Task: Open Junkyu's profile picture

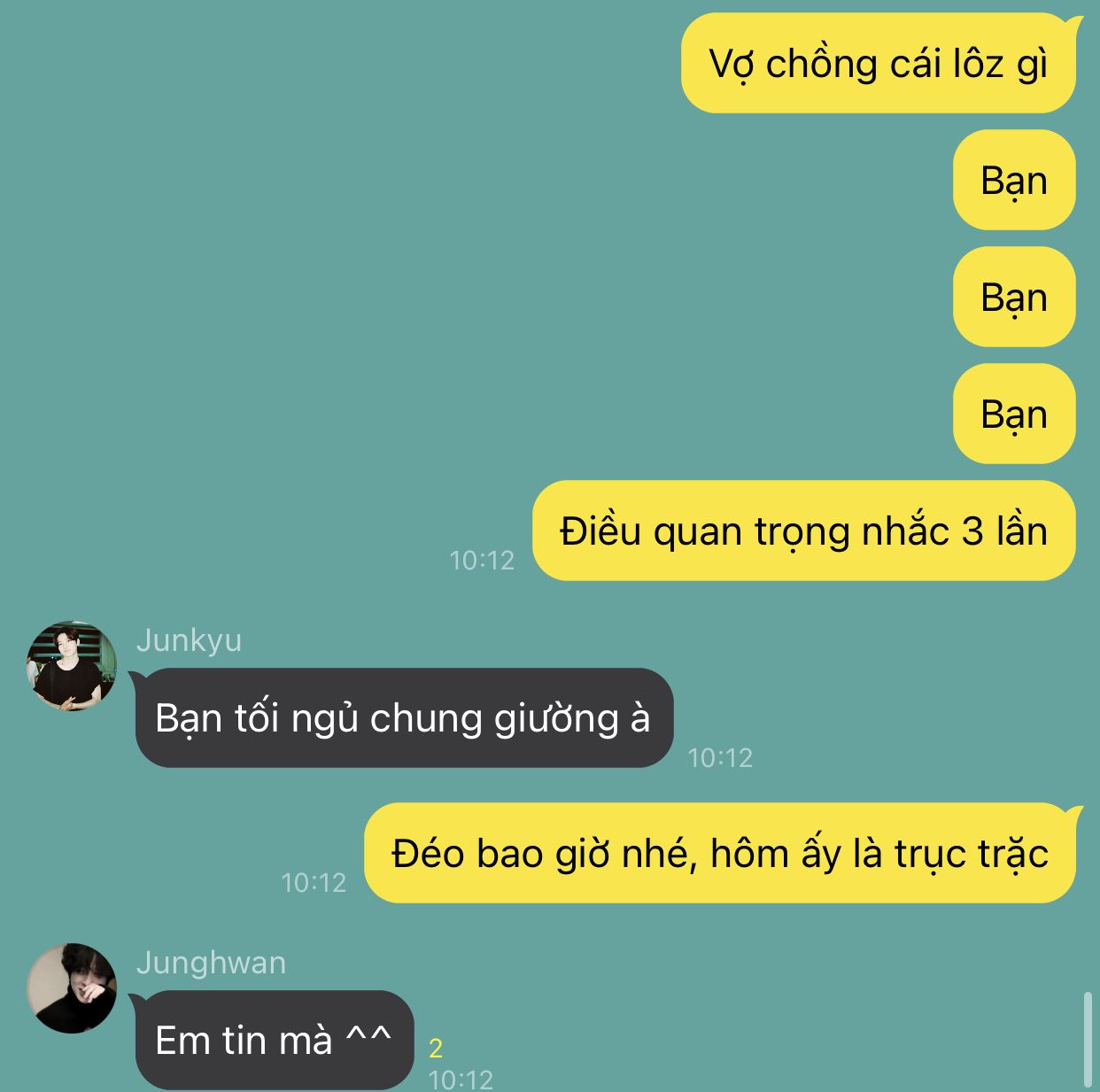Action: 72,666
